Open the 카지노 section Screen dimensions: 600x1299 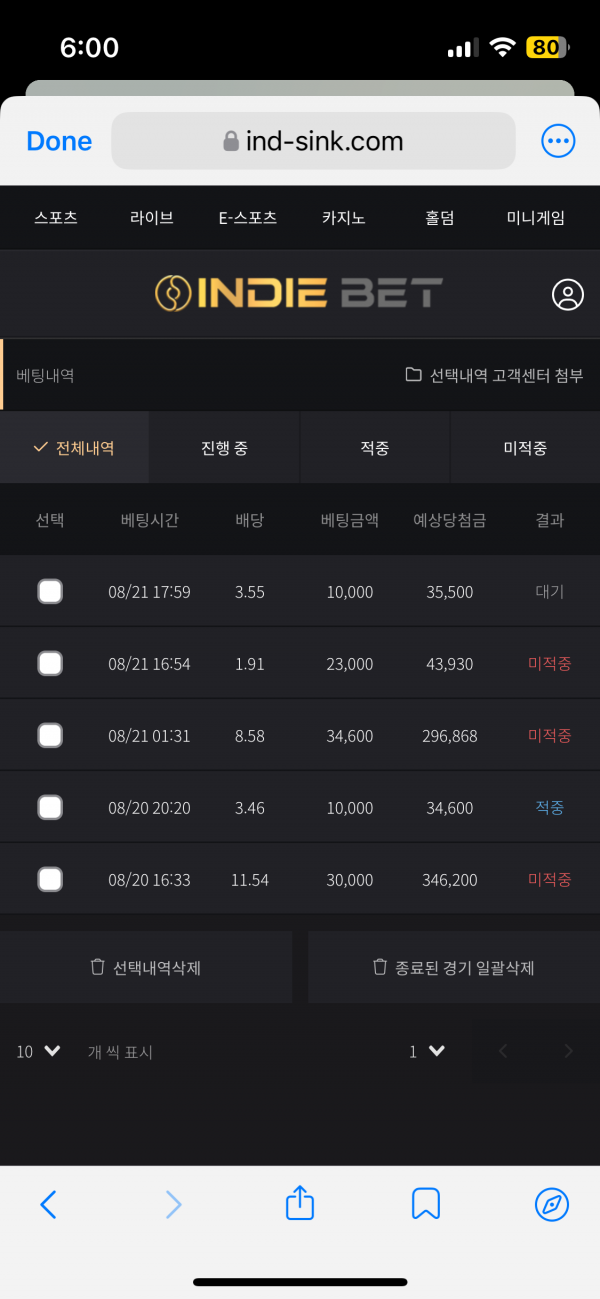point(342,217)
